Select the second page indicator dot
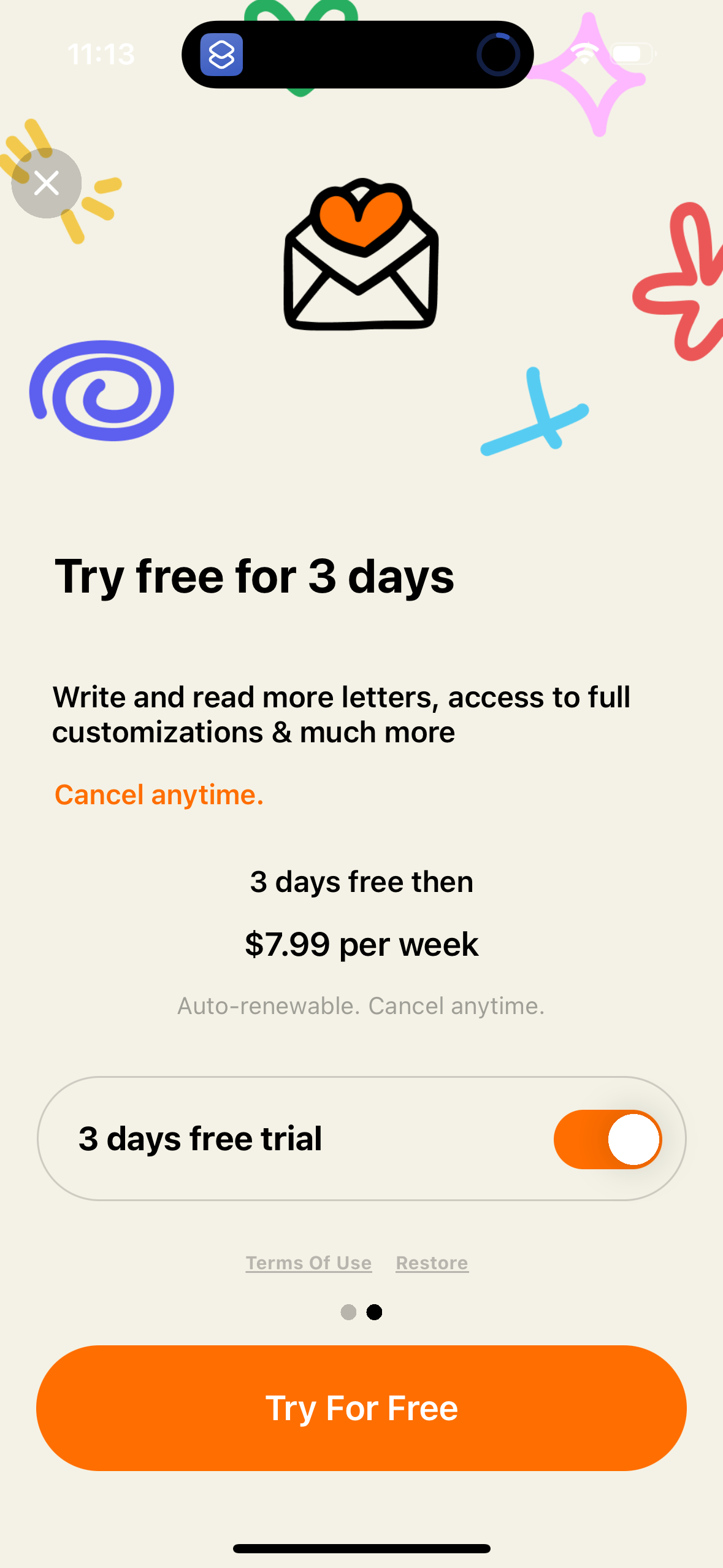This screenshot has height=1568, width=723. (375, 1313)
